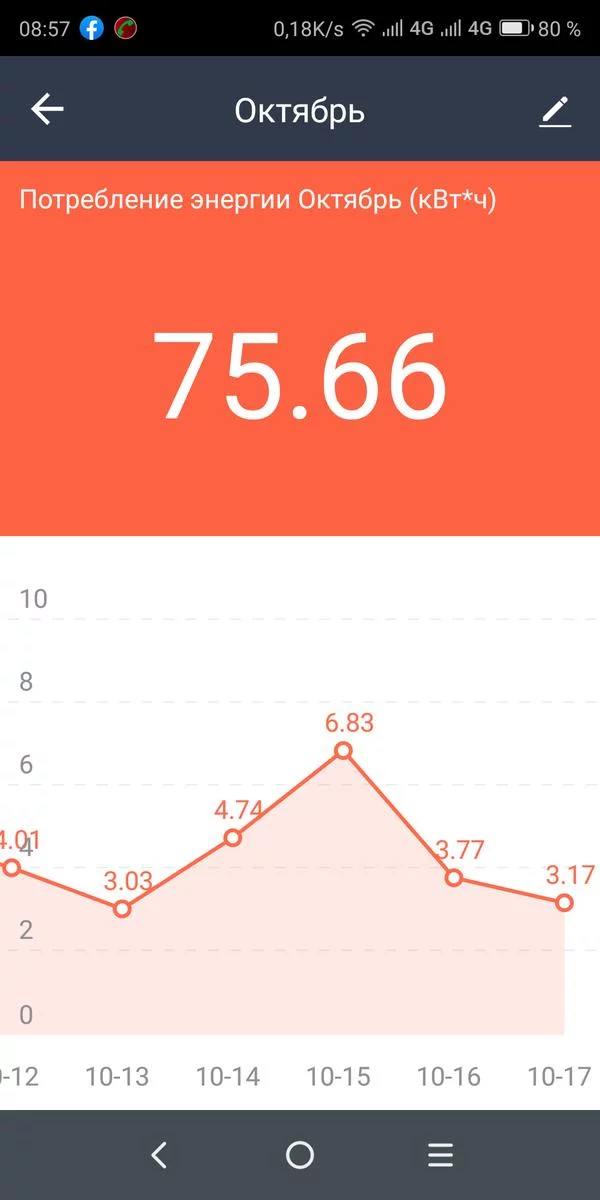
Task: Select the 10-16 data point on chart
Action: (454, 877)
